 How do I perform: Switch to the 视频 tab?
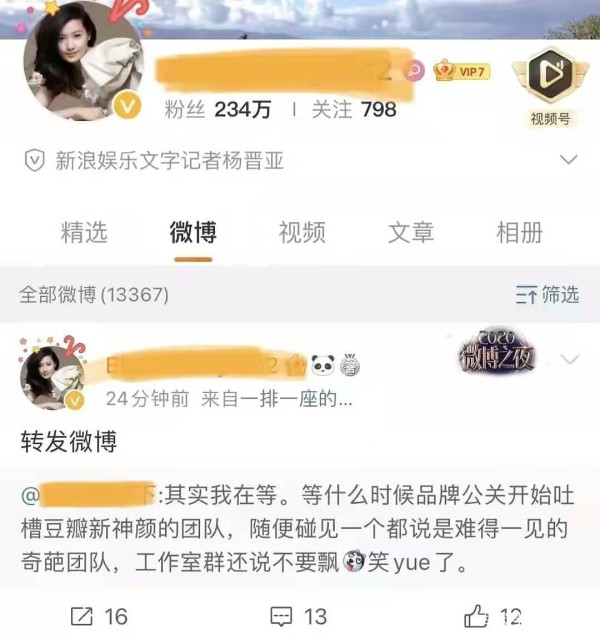click(x=302, y=233)
